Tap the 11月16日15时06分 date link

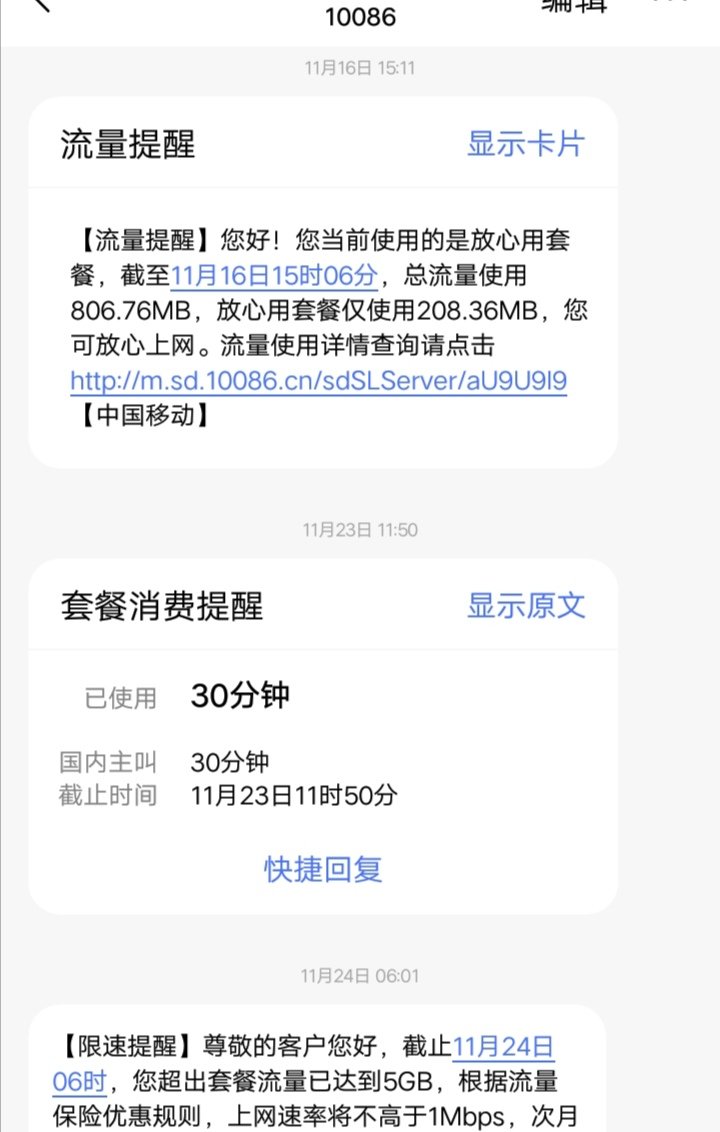274,275
